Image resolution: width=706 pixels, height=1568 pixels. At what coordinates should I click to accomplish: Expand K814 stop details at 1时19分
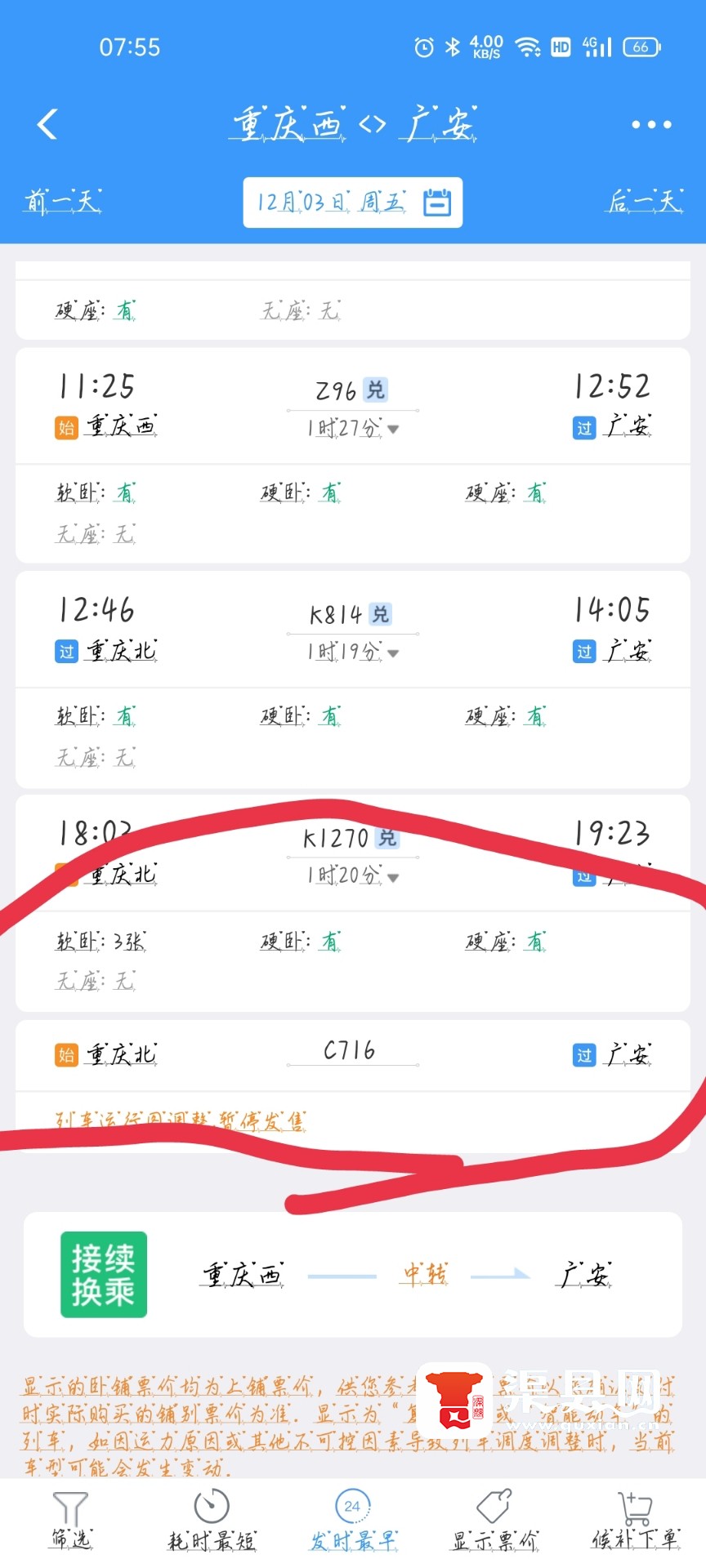353,652
